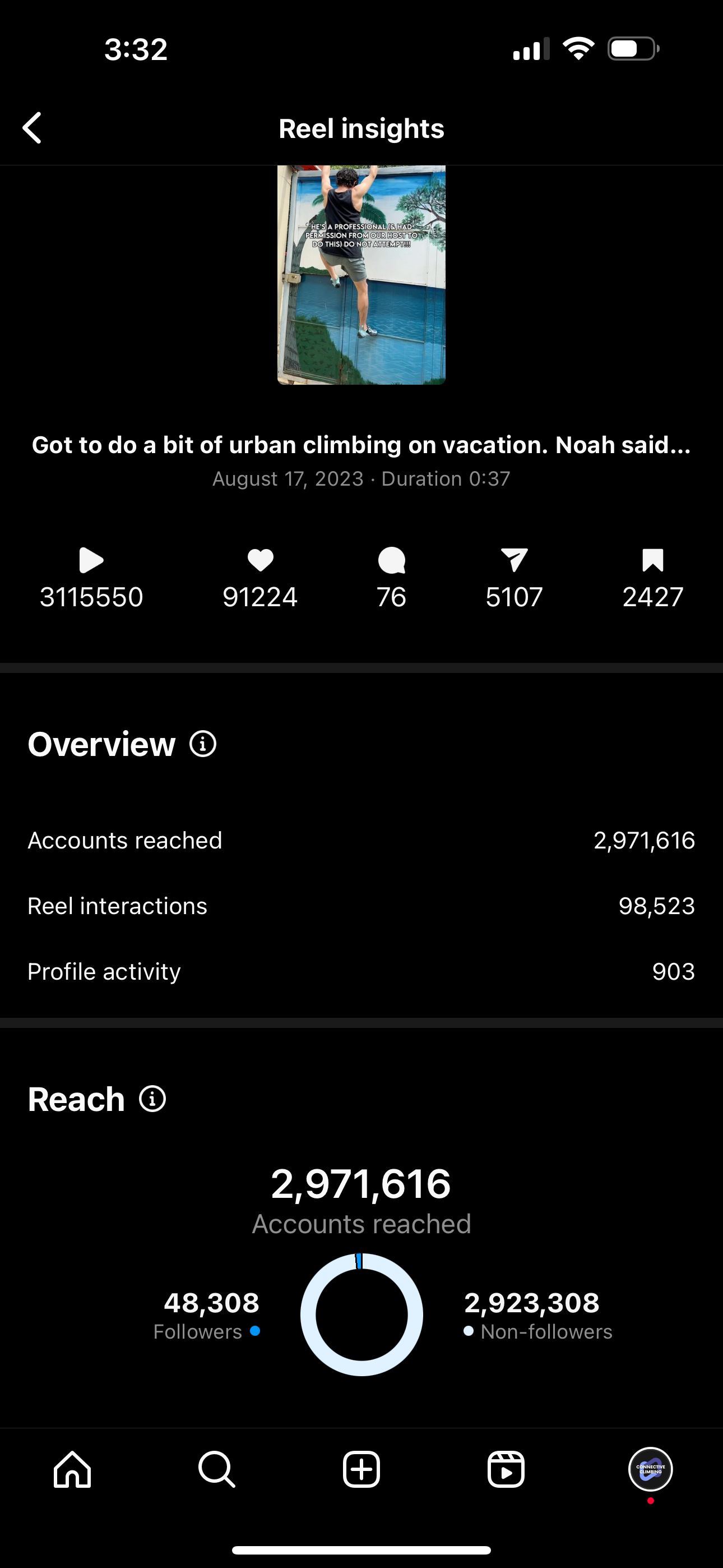Open the Search tab
The image size is (723, 1568).
coord(217,1469)
